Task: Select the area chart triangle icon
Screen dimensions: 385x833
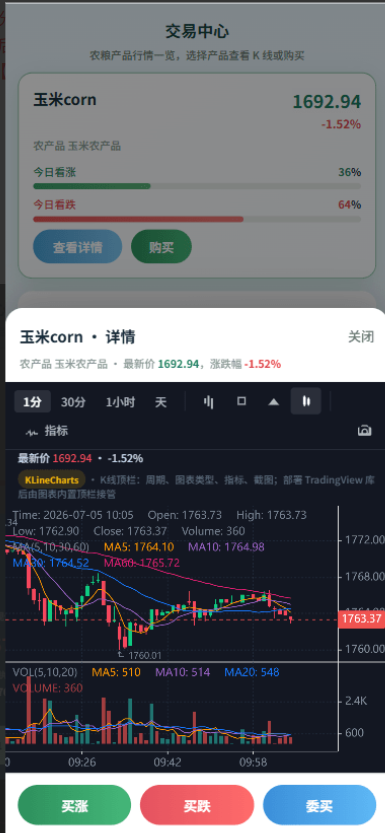Action: (x=273, y=402)
